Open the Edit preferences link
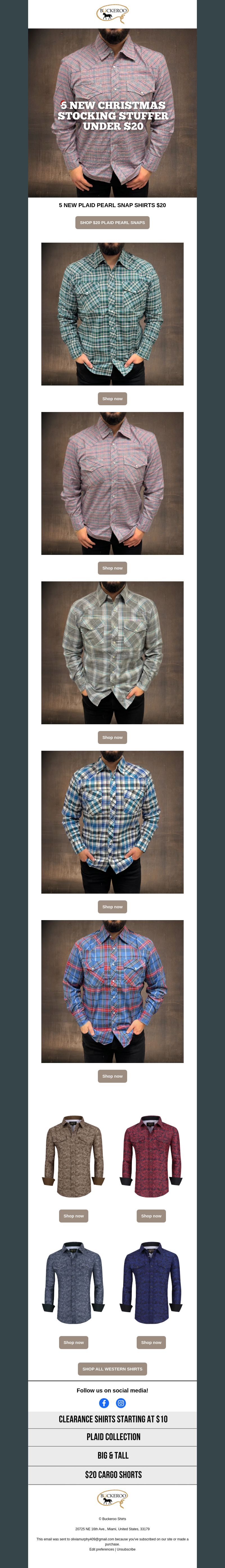 [x=102, y=1549]
